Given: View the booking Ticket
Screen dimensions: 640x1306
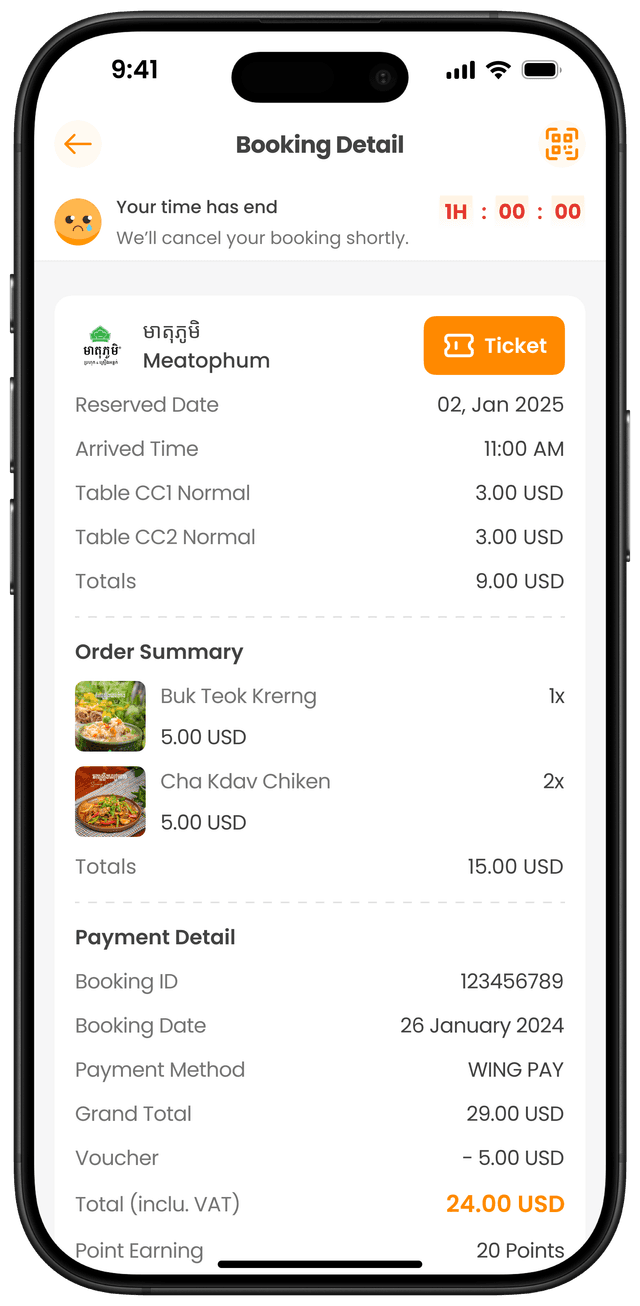Looking at the screenshot, I should click(x=494, y=346).
